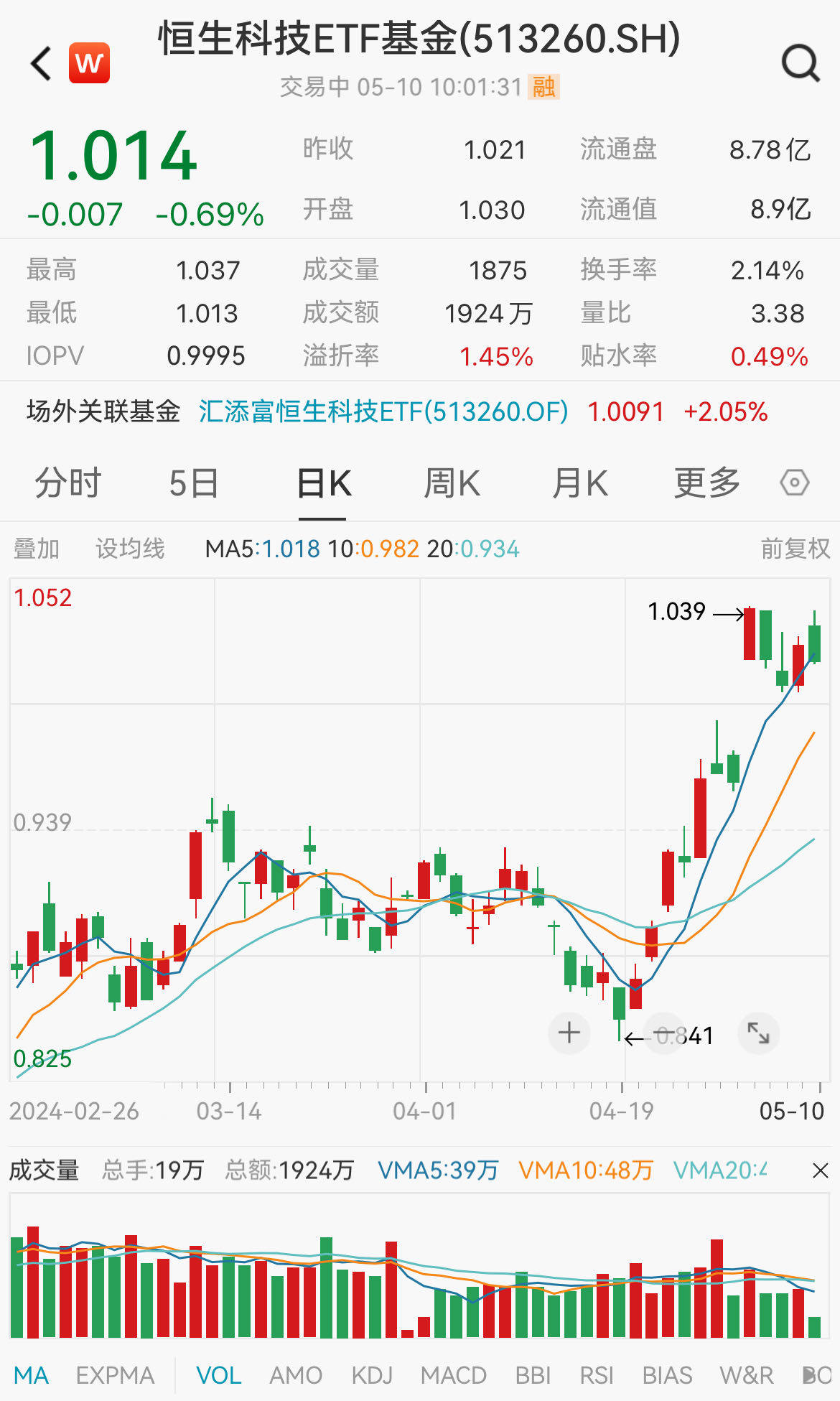Viewport: 840px width, 1401px height.
Task: Expand the VMA20 volume average readout
Action: tap(723, 1168)
